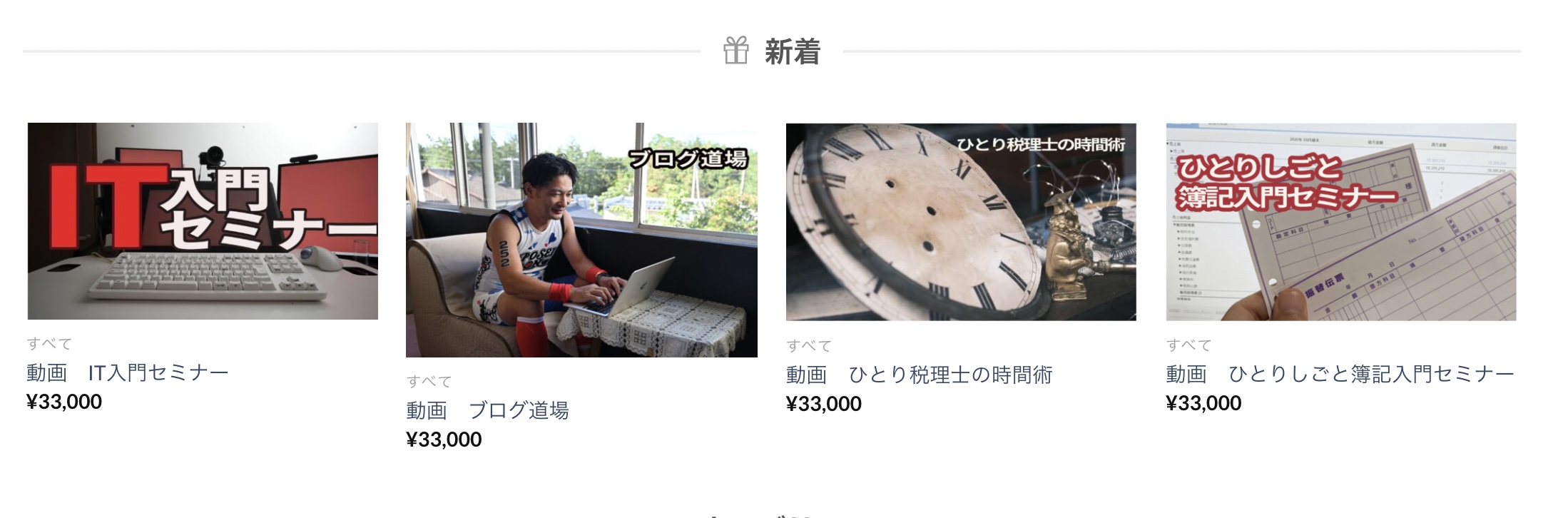The width and height of the screenshot is (1568, 518).
Task: Open the ひとりしごと簿記入門セミナー product image
Action: pos(1340,222)
